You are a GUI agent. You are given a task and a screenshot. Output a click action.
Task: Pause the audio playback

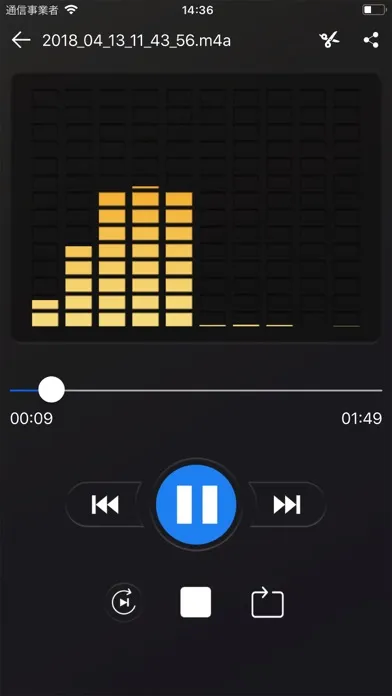196,505
